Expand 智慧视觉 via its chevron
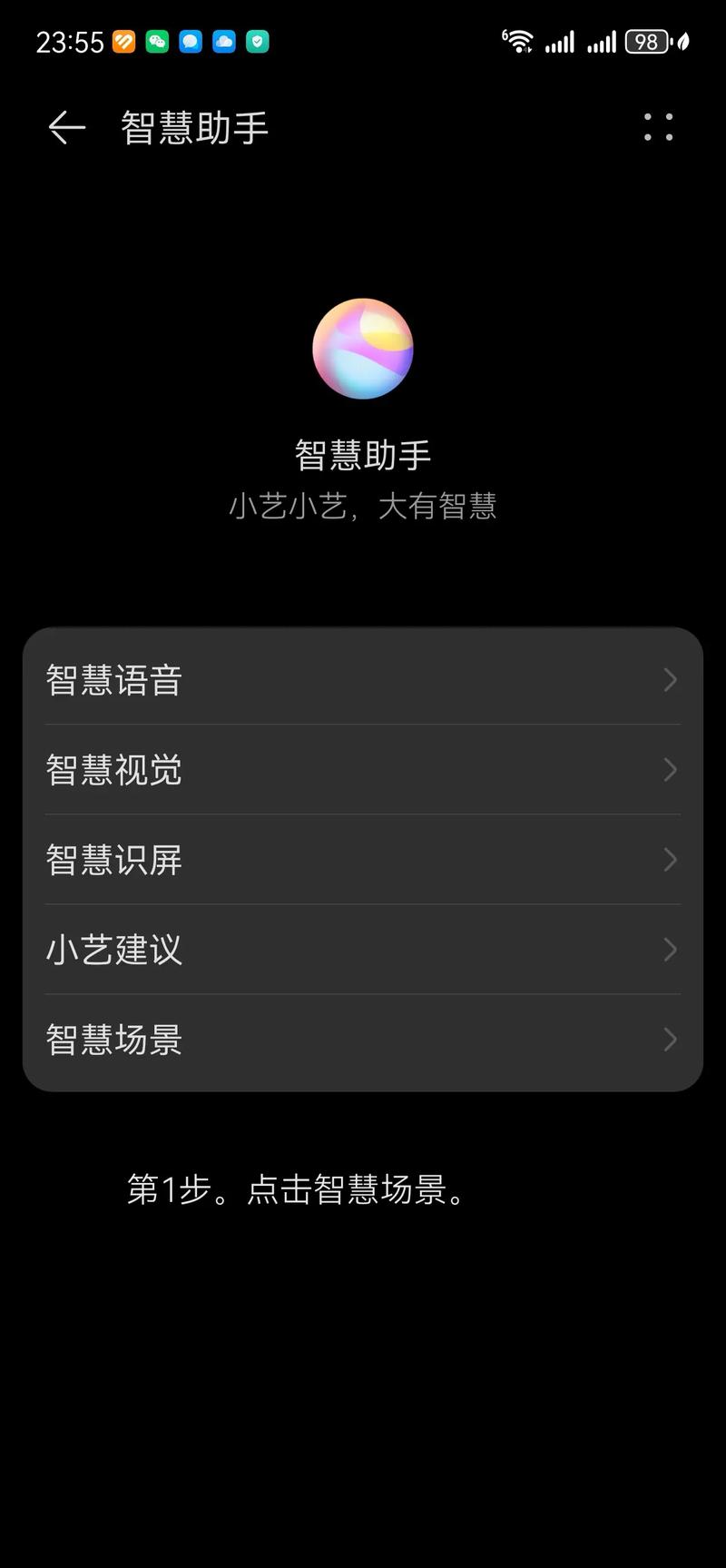 point(670,769)
